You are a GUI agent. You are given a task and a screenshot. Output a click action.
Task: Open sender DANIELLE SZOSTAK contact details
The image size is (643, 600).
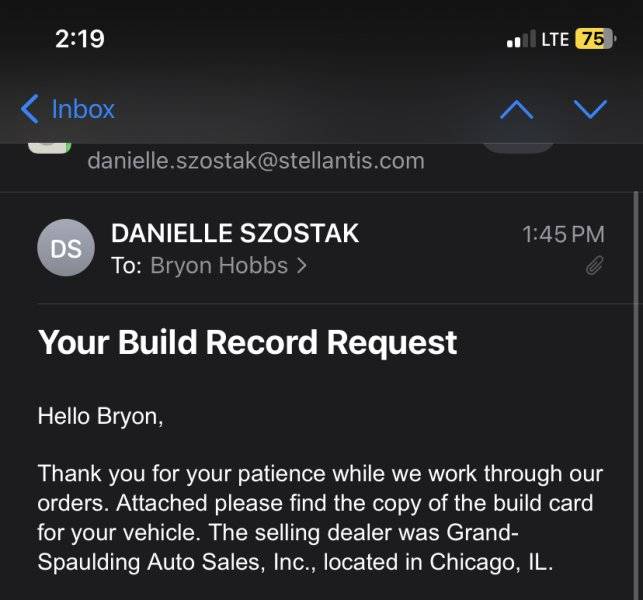pos(234,234)
